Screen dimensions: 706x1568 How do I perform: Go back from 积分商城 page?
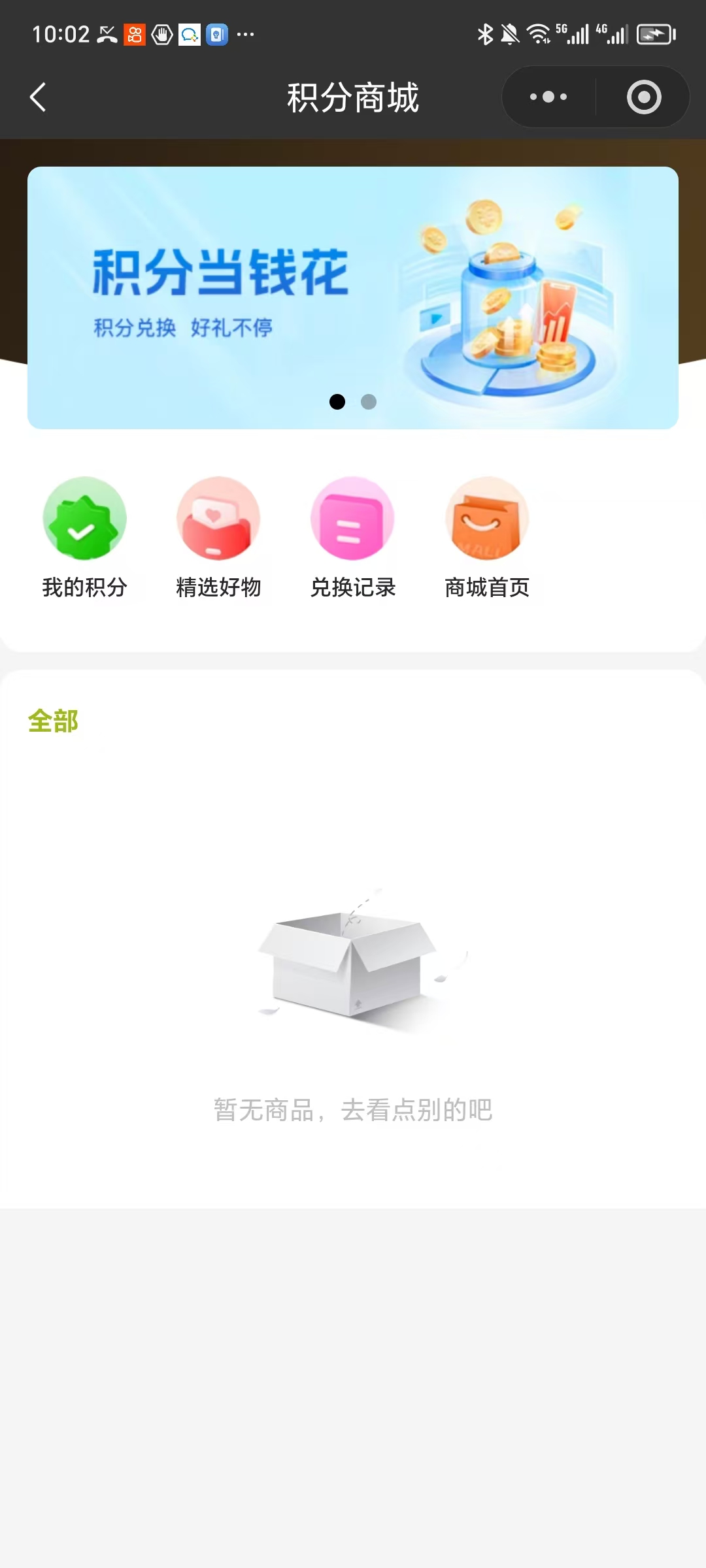tap(38, 97)
